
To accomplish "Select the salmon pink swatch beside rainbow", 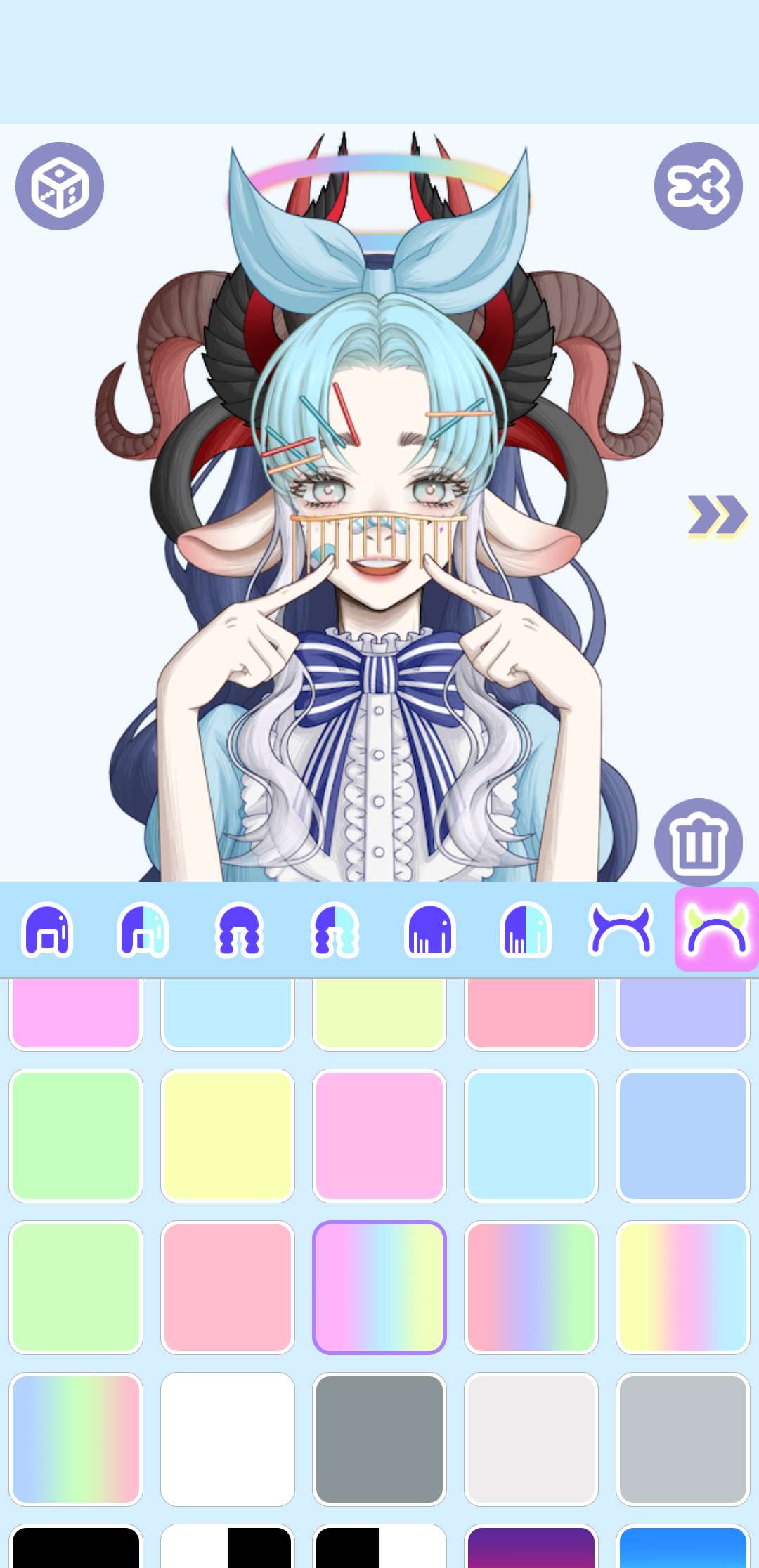I will coord(228,1288).
